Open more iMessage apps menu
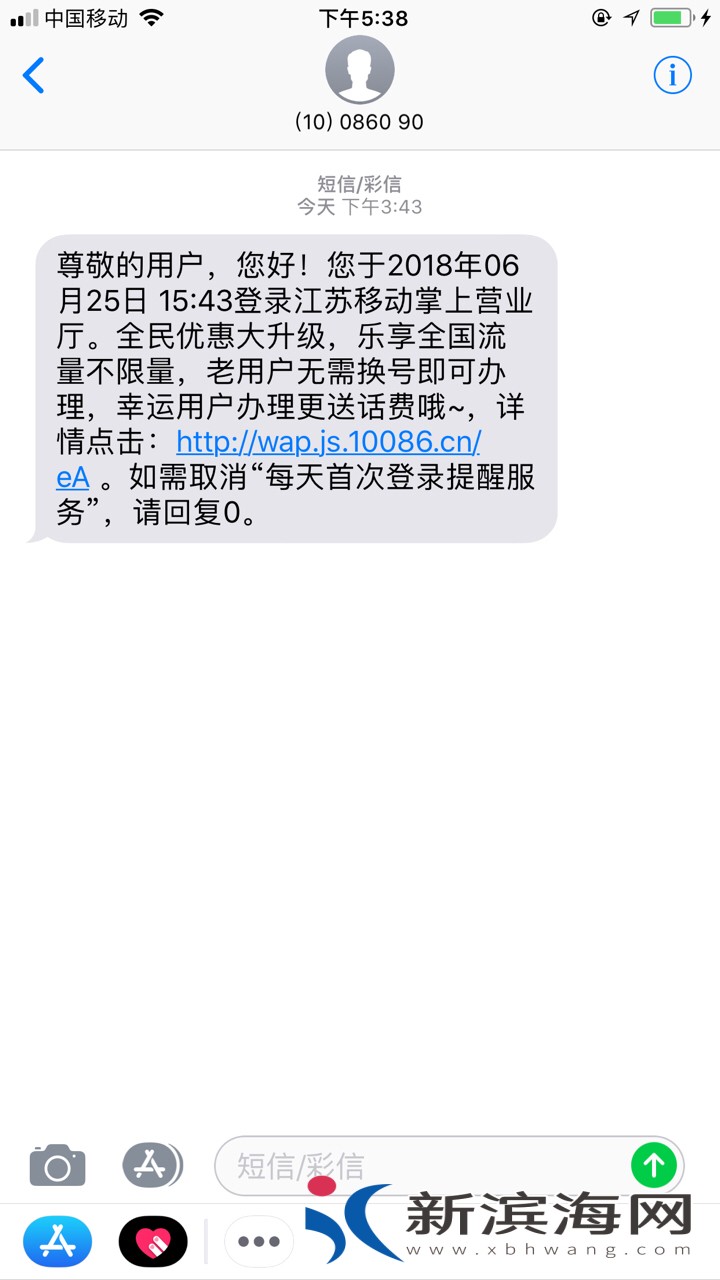Screen dimensions: 720x1280 coord(259,1241)
